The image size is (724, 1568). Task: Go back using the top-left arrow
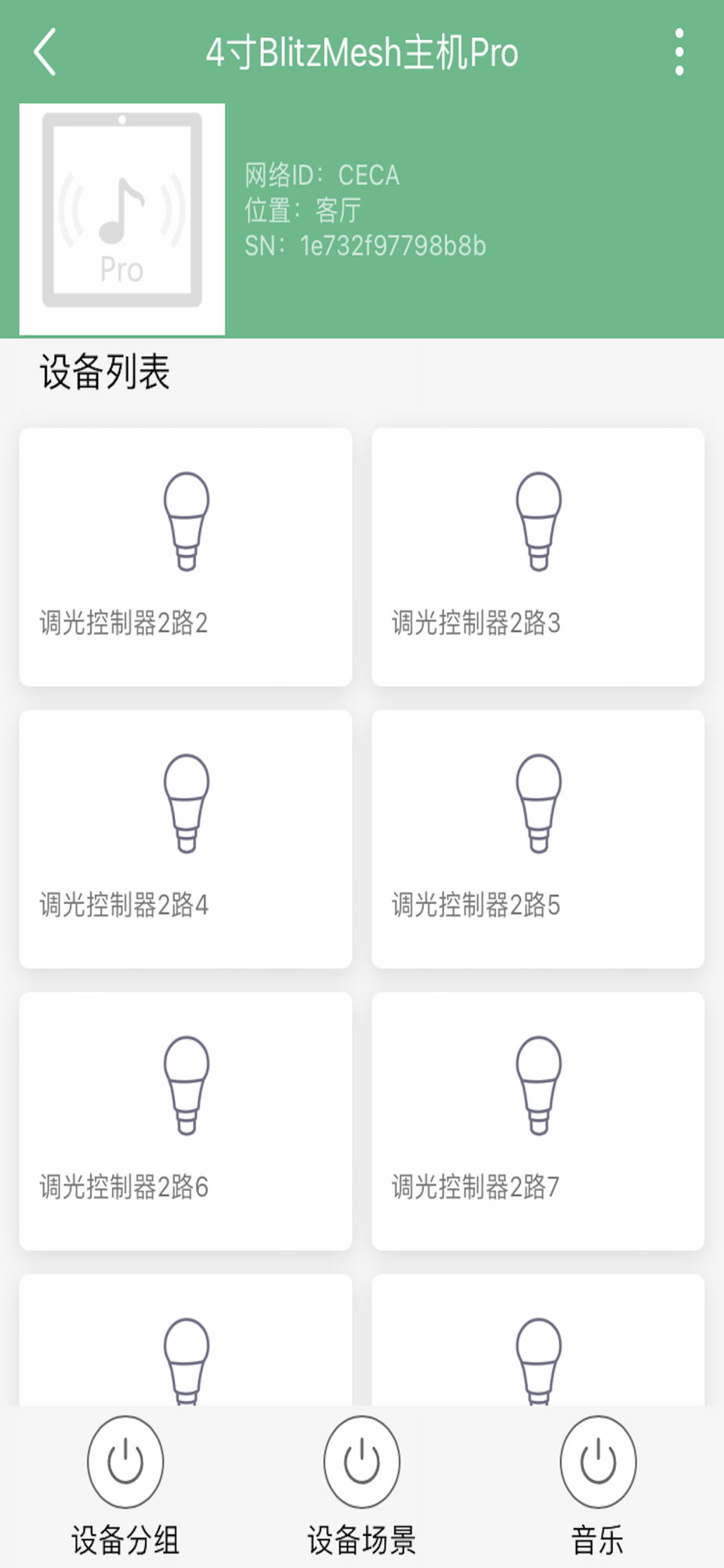[x=45, y=53]
